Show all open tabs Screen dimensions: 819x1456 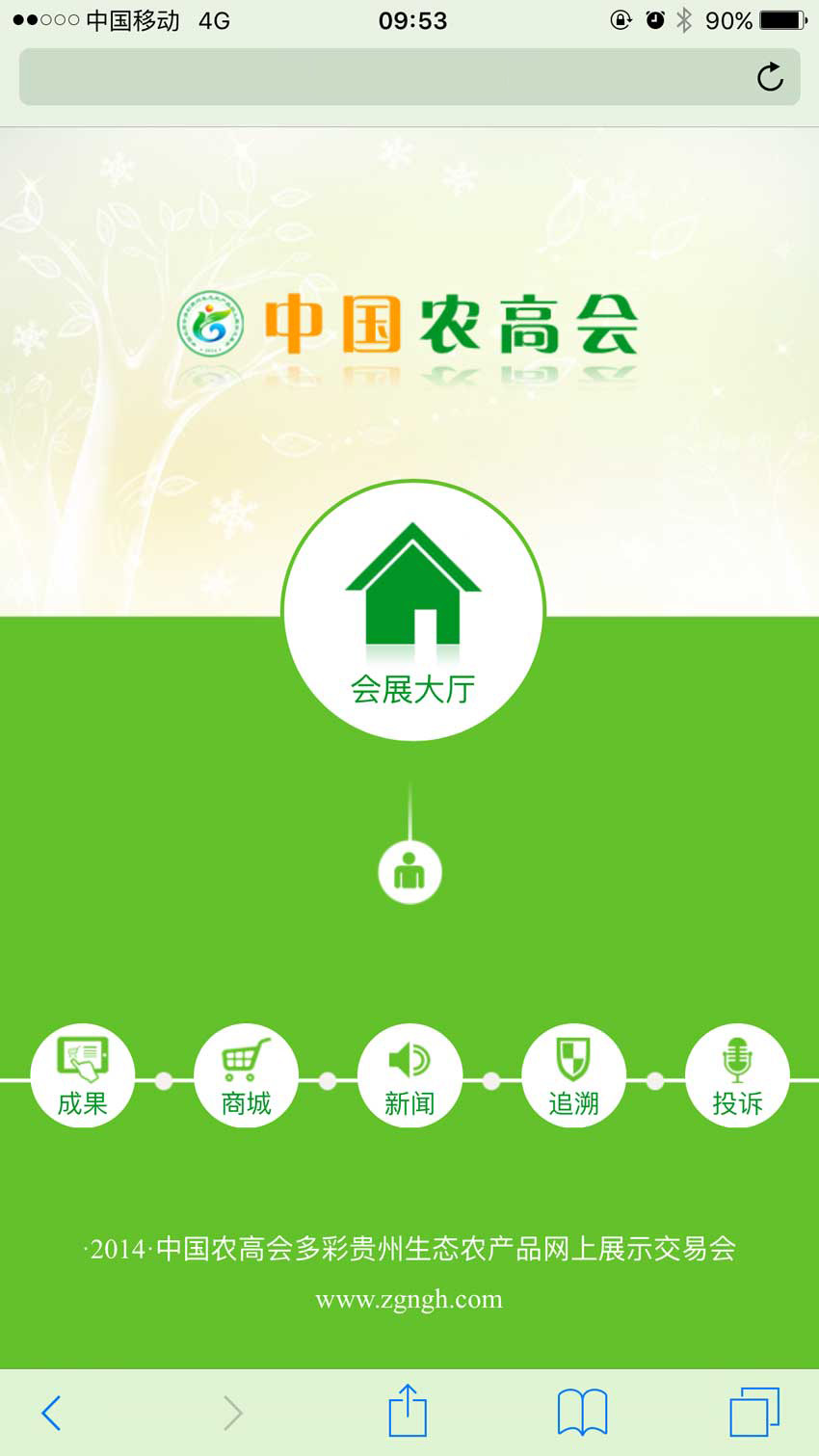click(753, 1413)
